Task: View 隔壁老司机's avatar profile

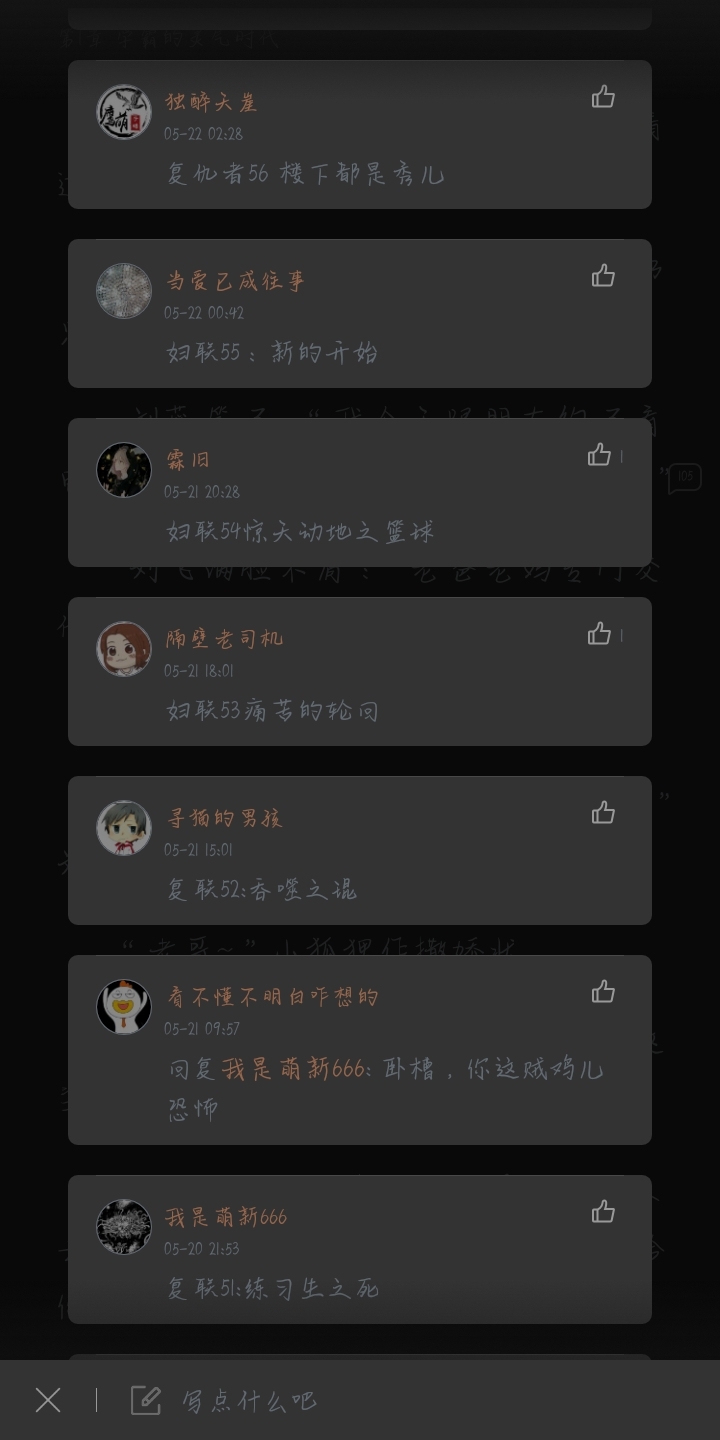Action: click(124, 649)
